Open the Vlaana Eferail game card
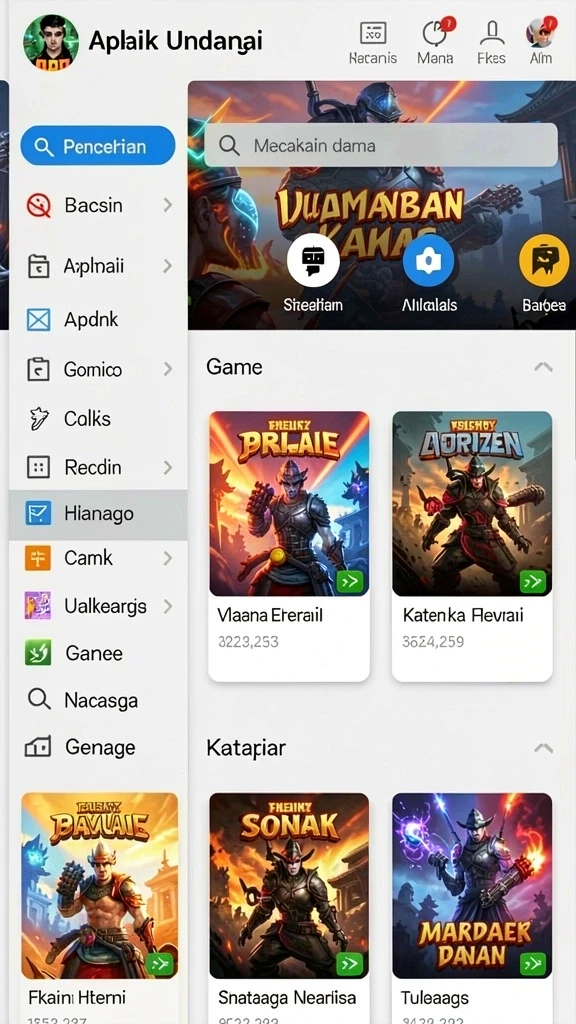The width and height of the screenshot is (576, 1024). point(289,546)
